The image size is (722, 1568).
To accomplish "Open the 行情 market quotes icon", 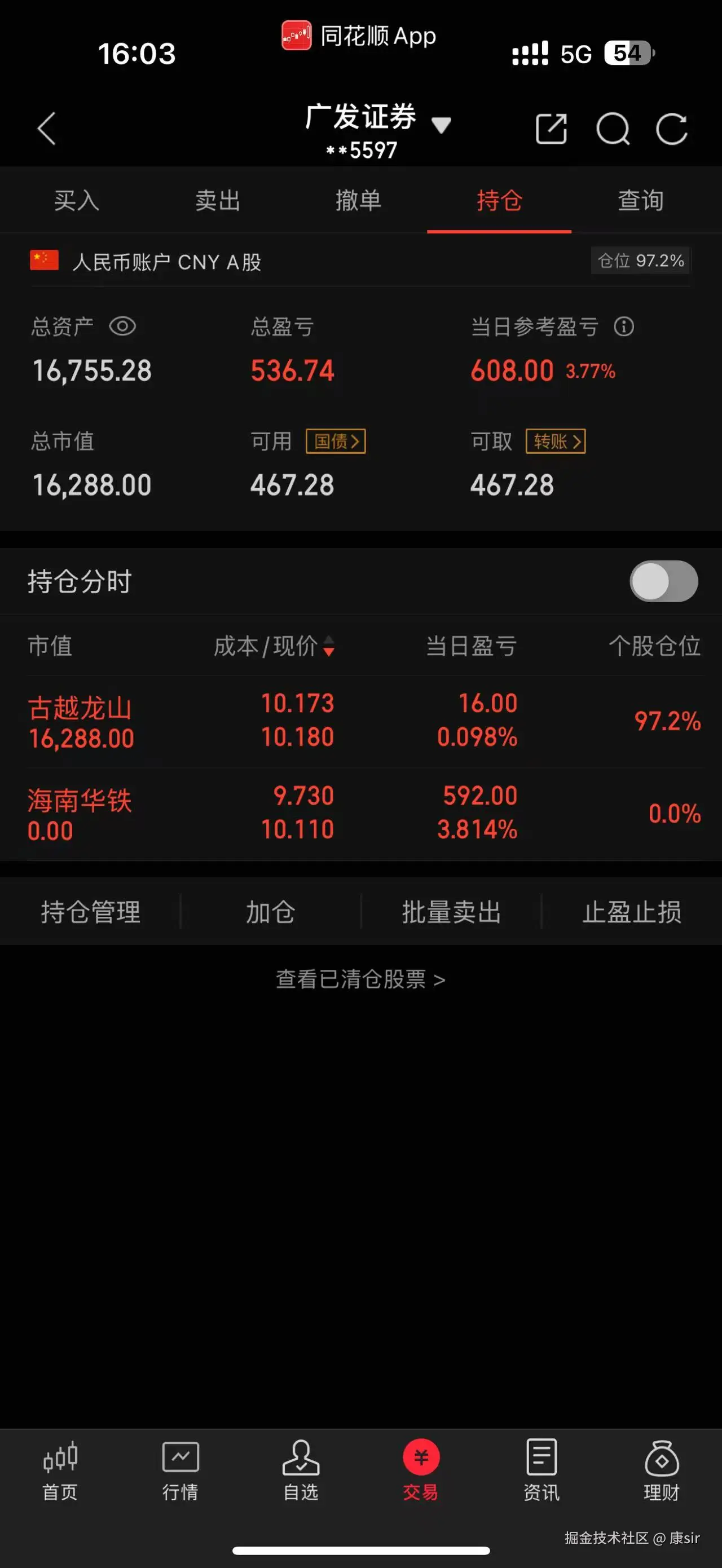I will click(180, 1467).
